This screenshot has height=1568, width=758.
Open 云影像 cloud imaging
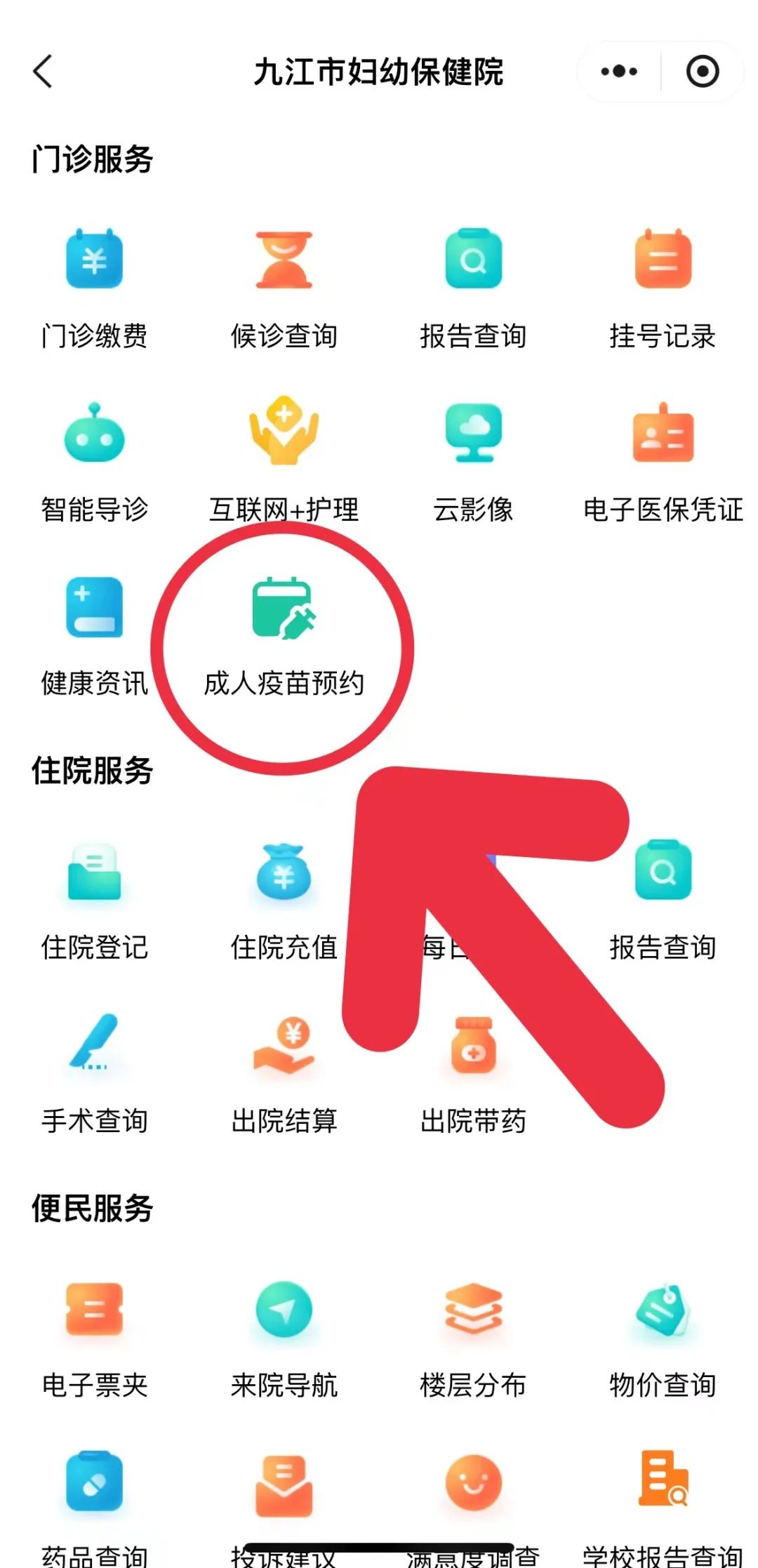pyautogui.click(x=473, y=461)
